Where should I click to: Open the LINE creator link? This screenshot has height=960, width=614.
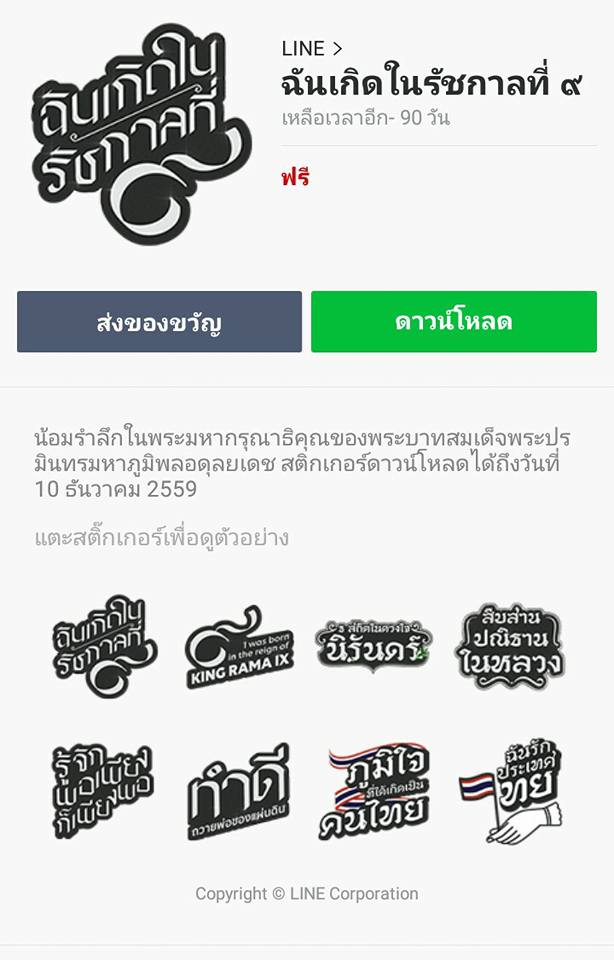pyautogui.click(x=313, y=48)
